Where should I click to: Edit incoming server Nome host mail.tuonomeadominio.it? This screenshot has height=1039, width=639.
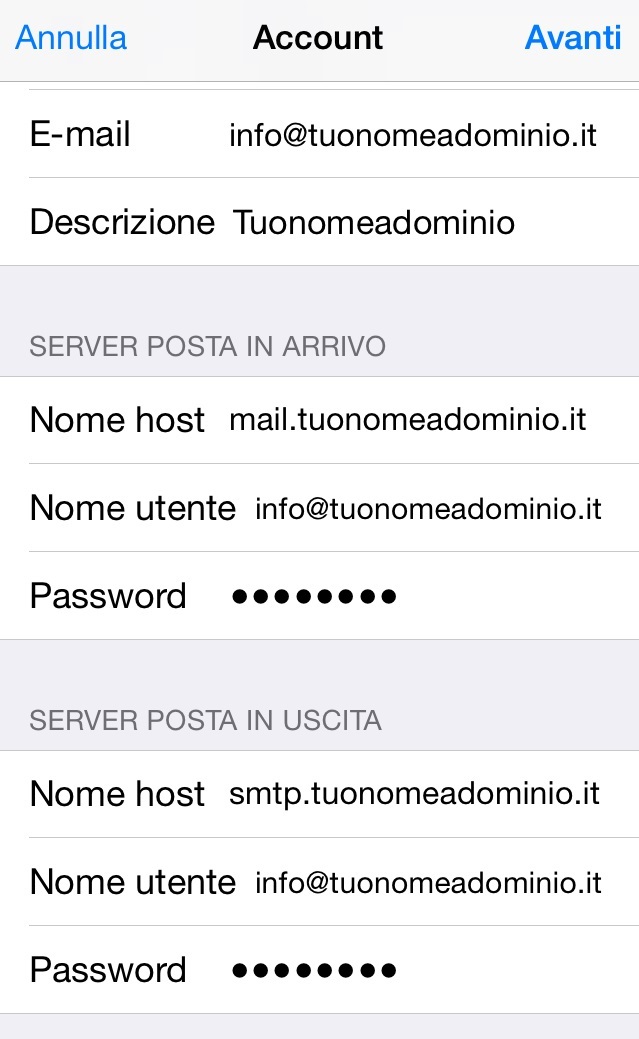coord(408,419)
